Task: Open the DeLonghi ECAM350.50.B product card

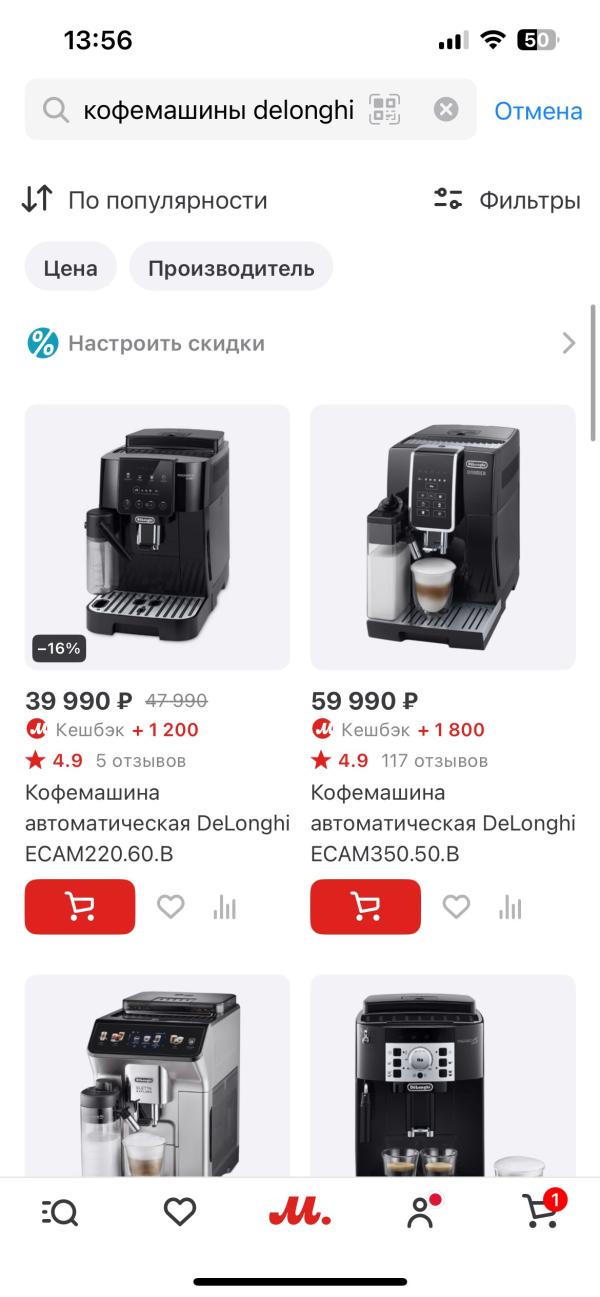Action: tap(443, 537)
